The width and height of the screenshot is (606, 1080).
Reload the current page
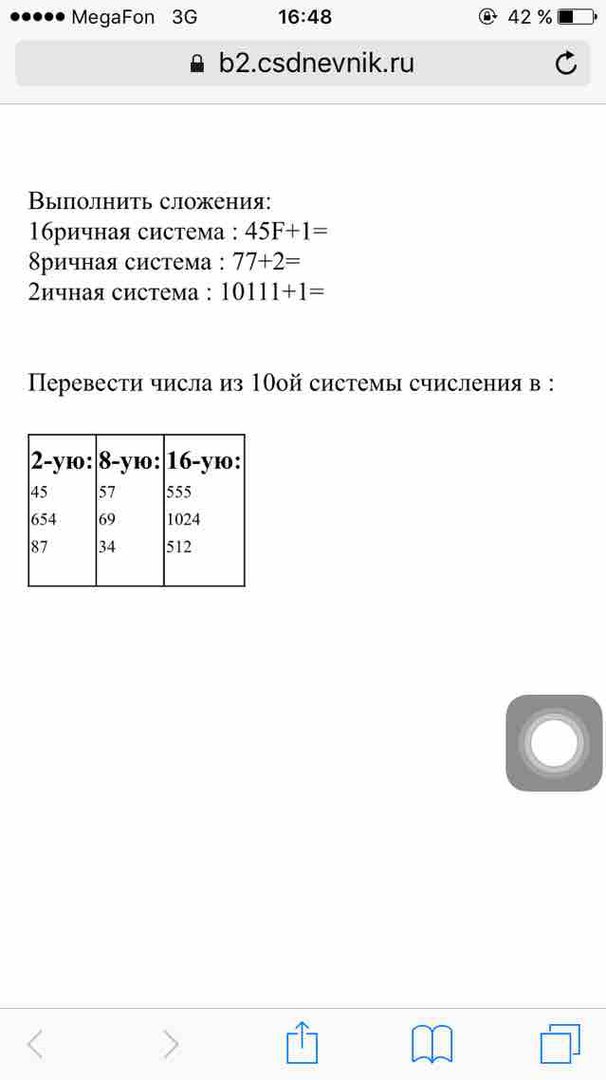click(x=565, y=65)
